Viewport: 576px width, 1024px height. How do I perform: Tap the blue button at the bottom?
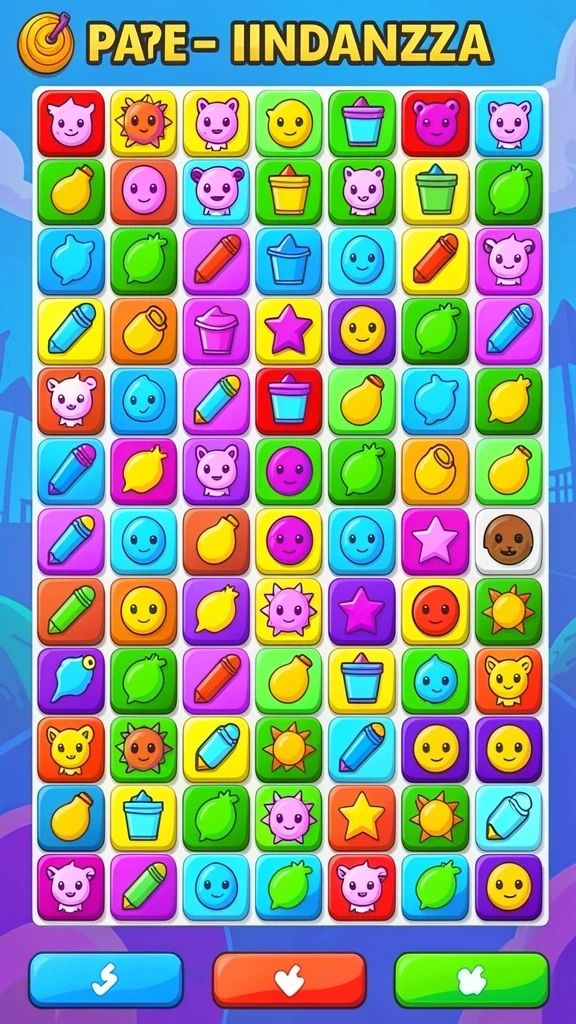(x=106, y=980)
